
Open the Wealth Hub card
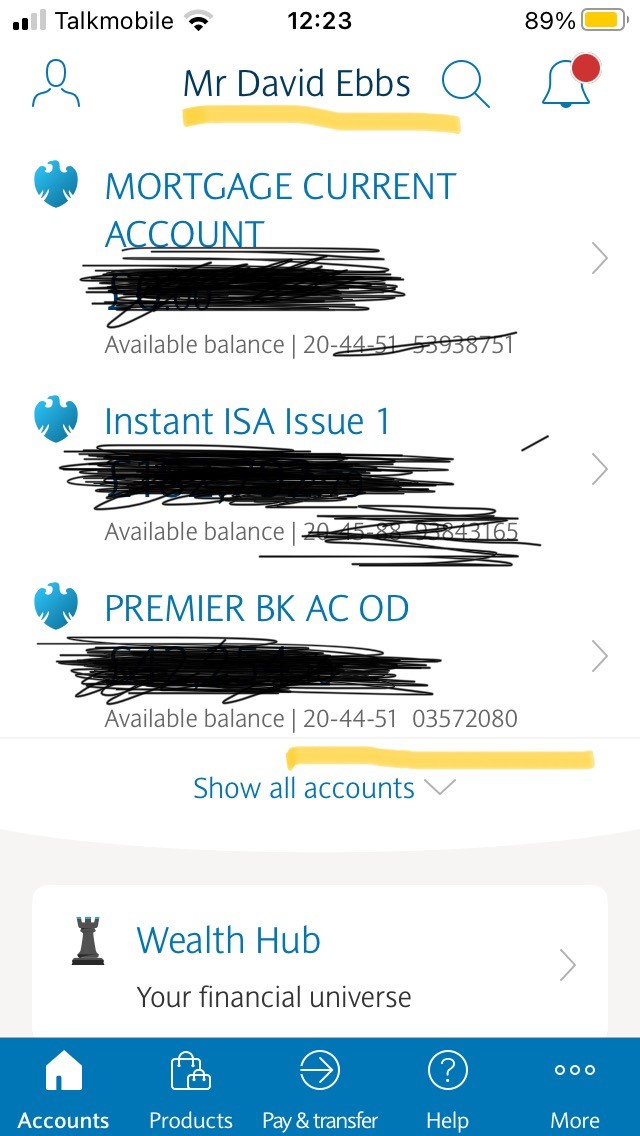[x=320, y=961]
